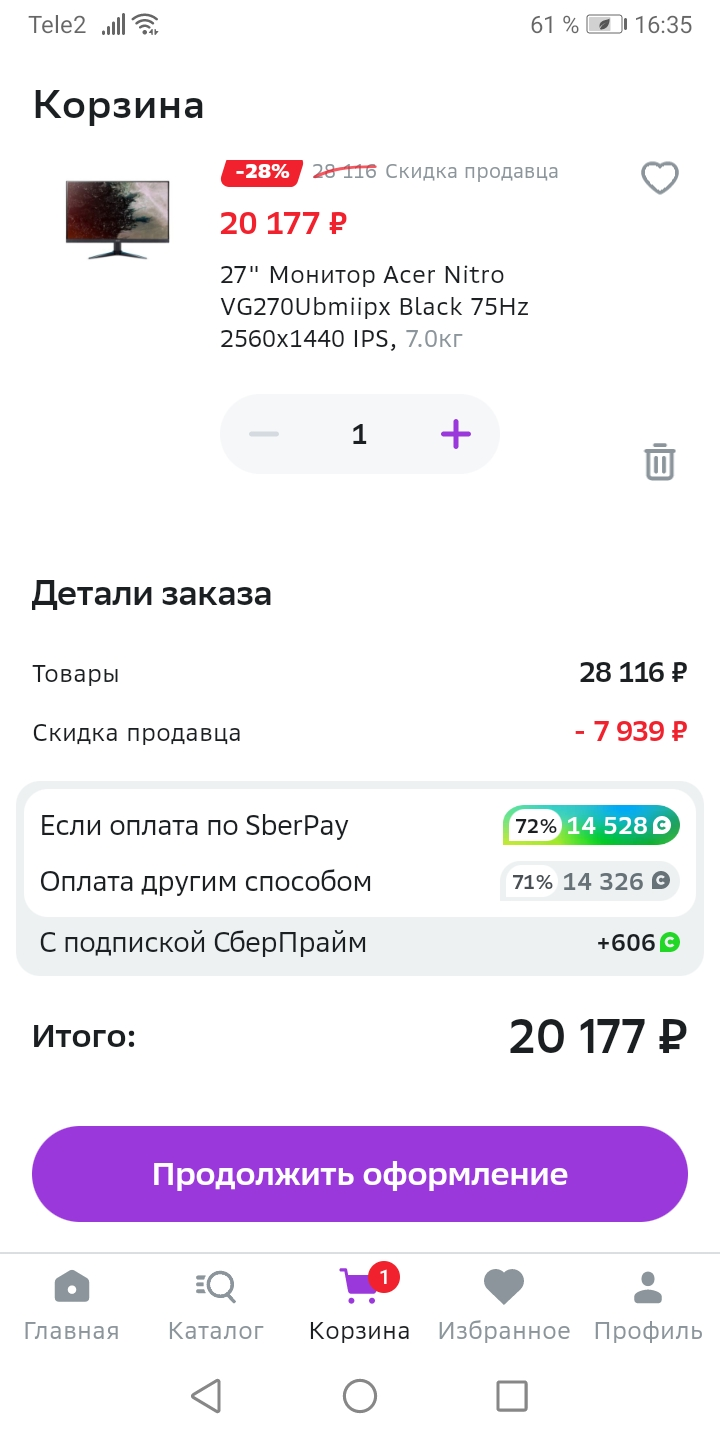Open the Профиль tab
Image resolution: width=720 pixels, height=1440 pixels.
click(x=648, y=1305)
